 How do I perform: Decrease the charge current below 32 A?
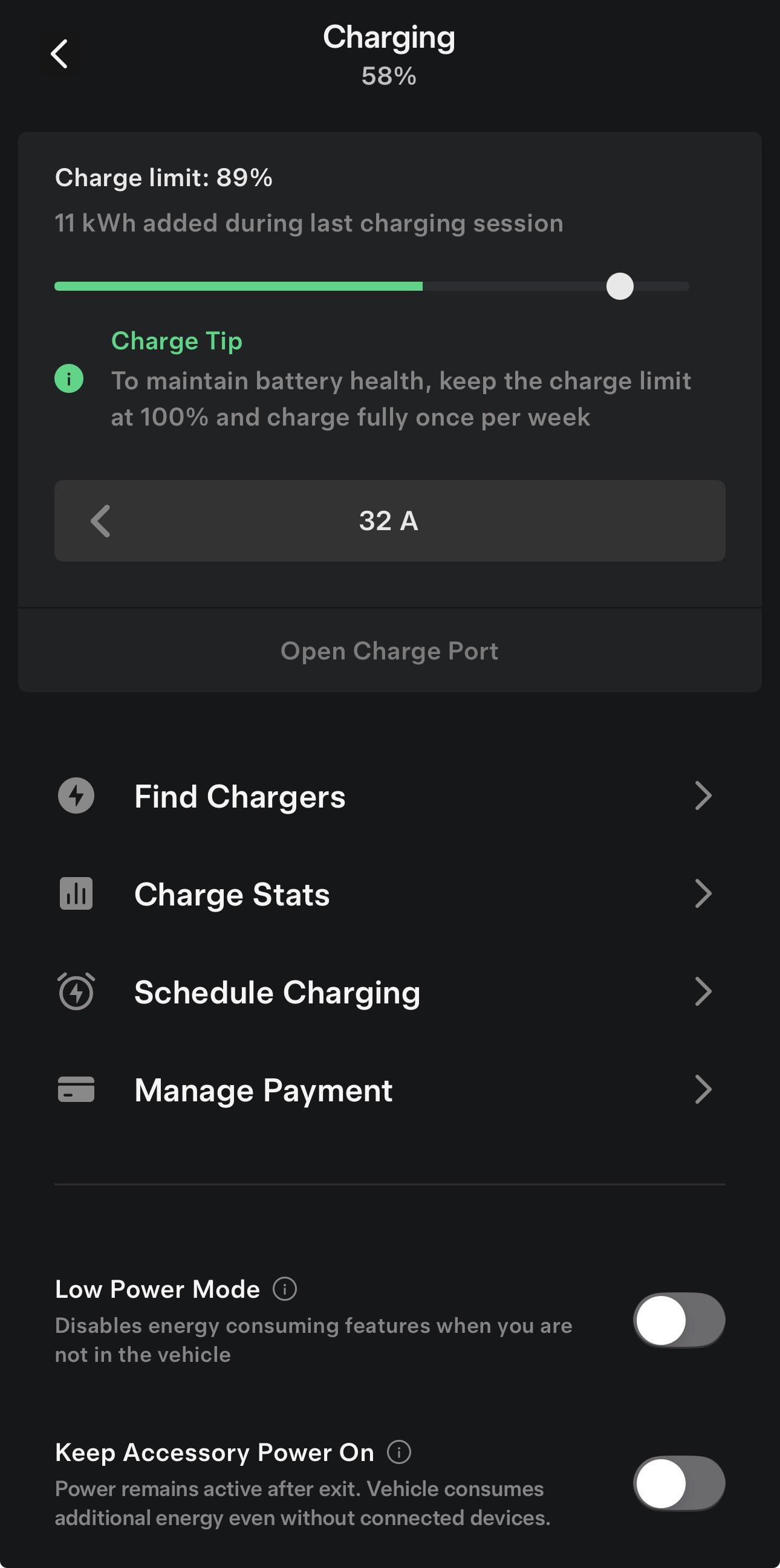(x=100, y=521)
